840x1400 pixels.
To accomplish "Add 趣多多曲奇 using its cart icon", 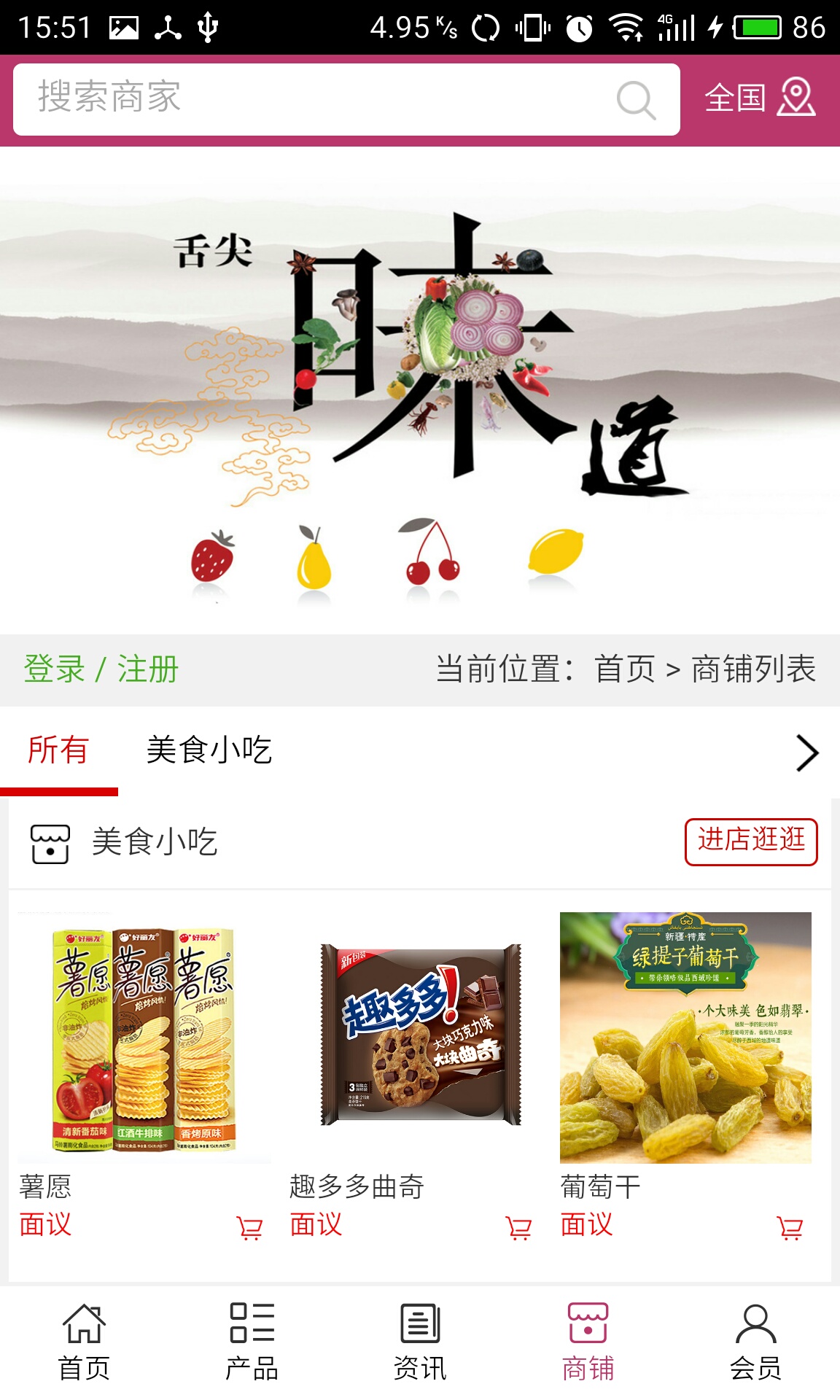I will (x=518, y=1227).
